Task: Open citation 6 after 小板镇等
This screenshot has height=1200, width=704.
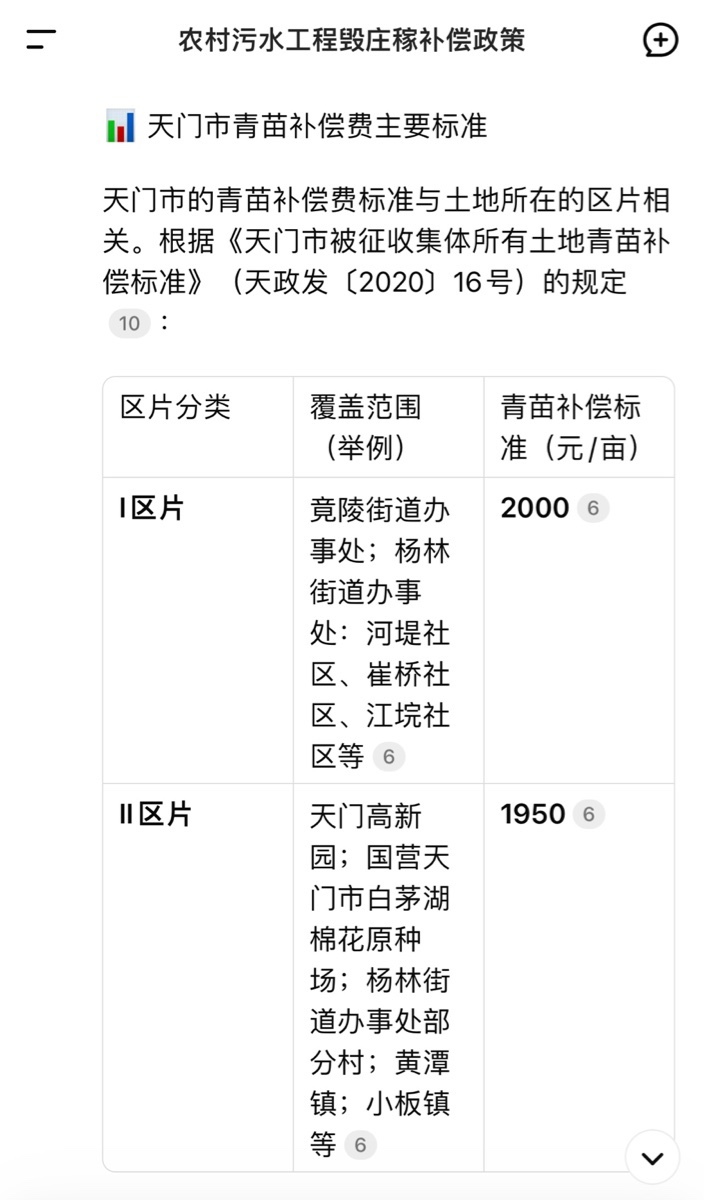Action: point(360,1145)
